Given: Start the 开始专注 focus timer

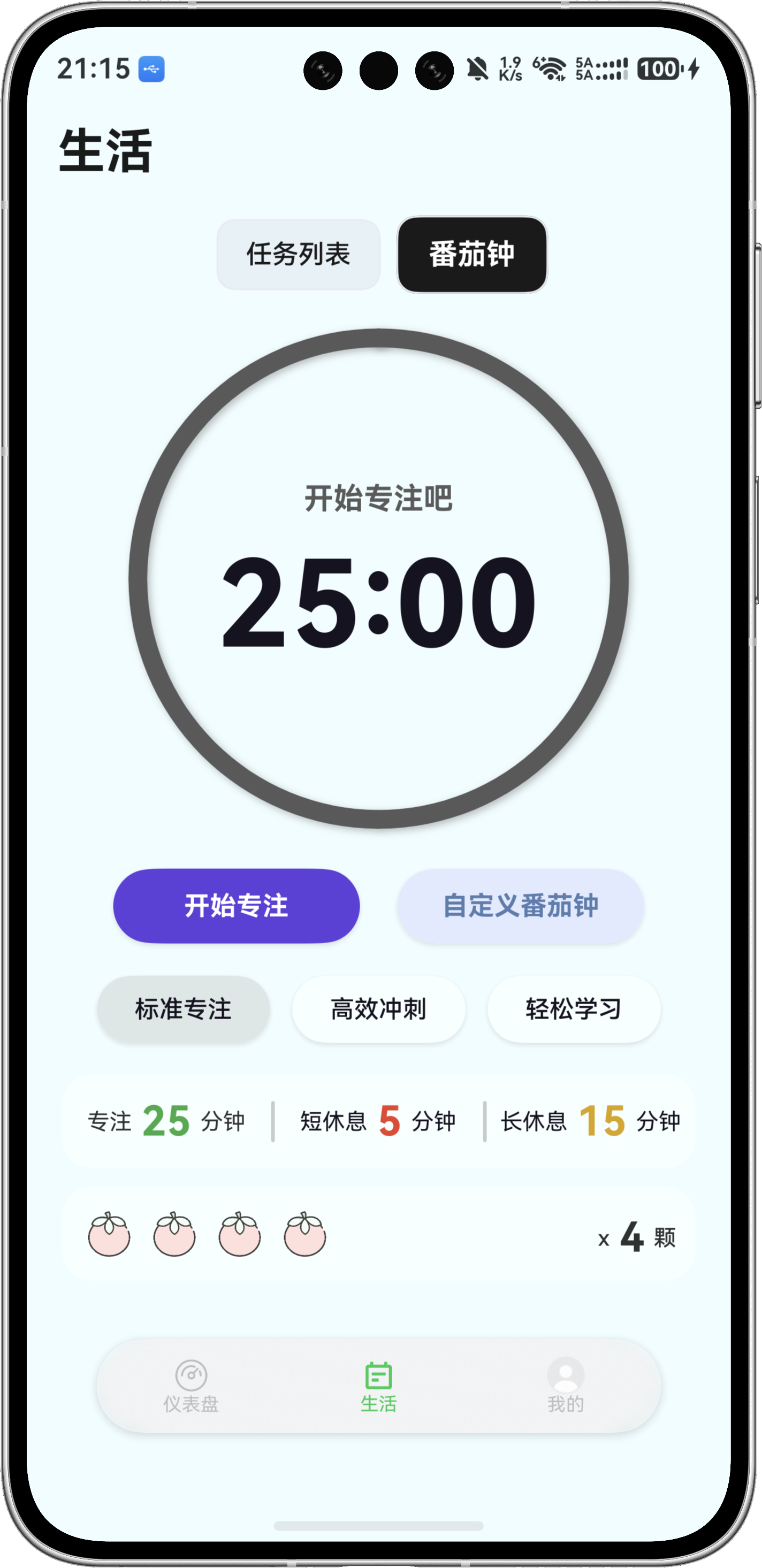Looking at the screenshot, I should tap(236, 906).
